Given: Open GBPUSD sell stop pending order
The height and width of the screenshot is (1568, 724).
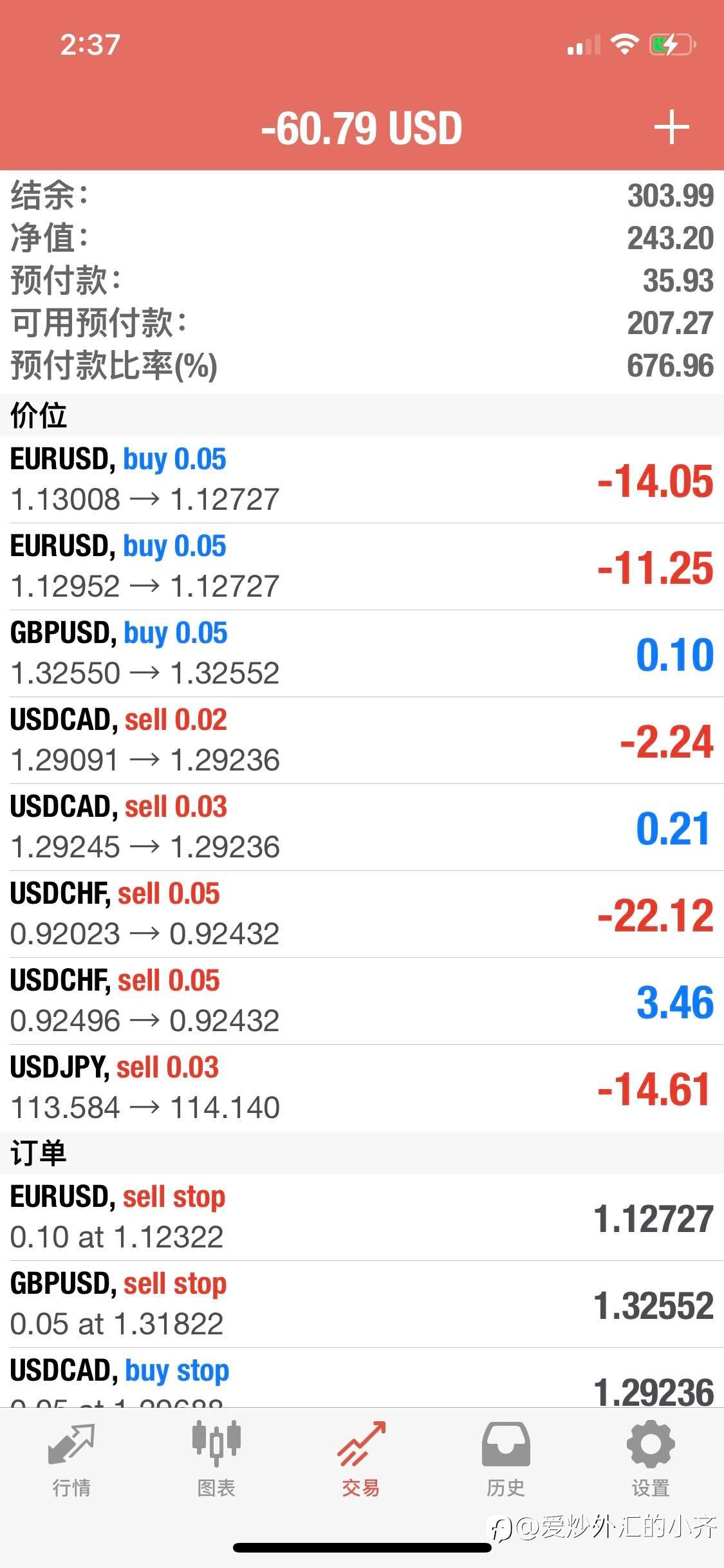Looking at the screenshot, I should tap(362, 1304).
